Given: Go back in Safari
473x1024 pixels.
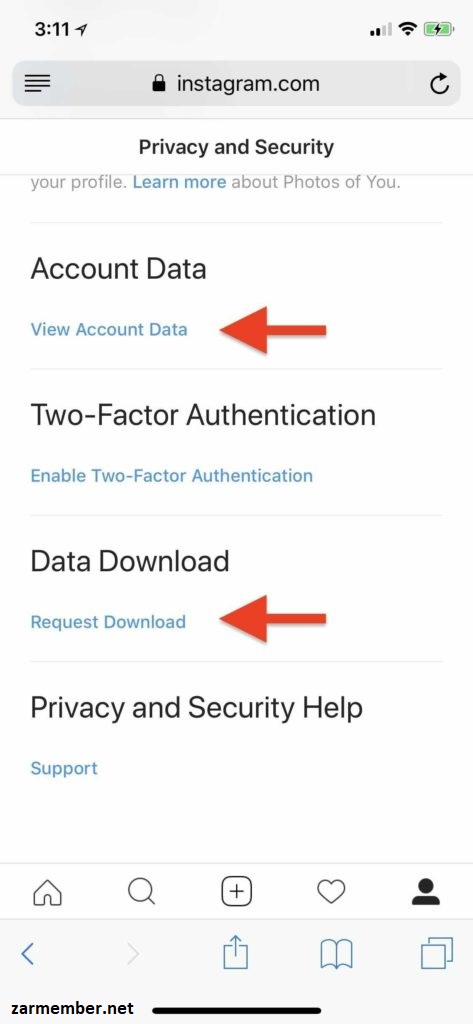Looking at the screenshot, I should [x=27, y=955].
